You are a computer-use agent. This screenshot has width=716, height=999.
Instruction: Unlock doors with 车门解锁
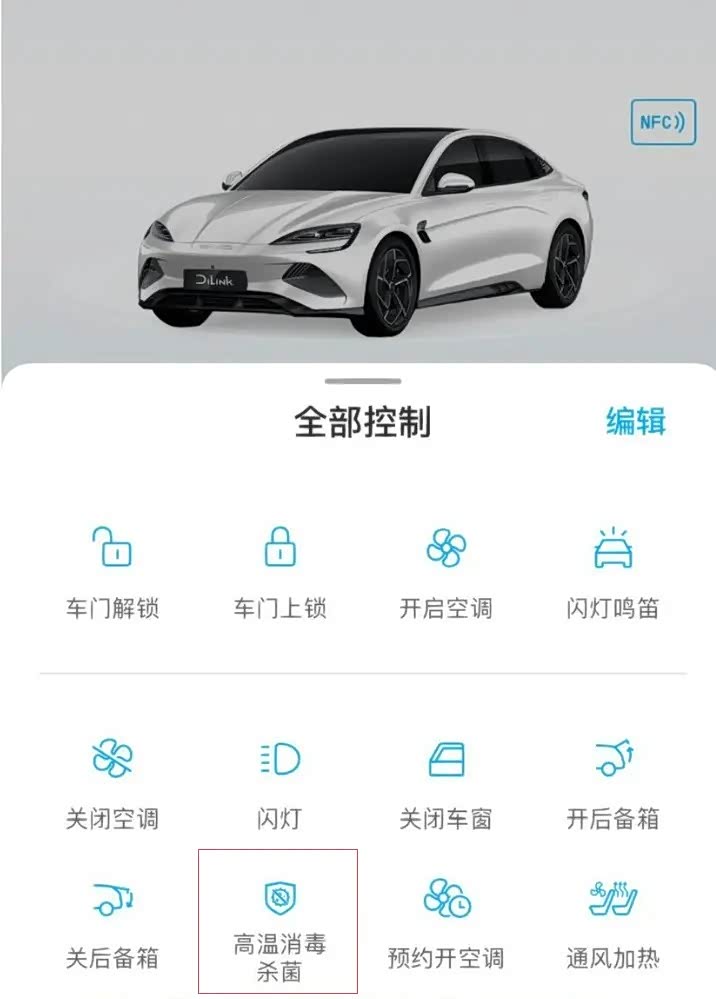(x=112, y=570)
